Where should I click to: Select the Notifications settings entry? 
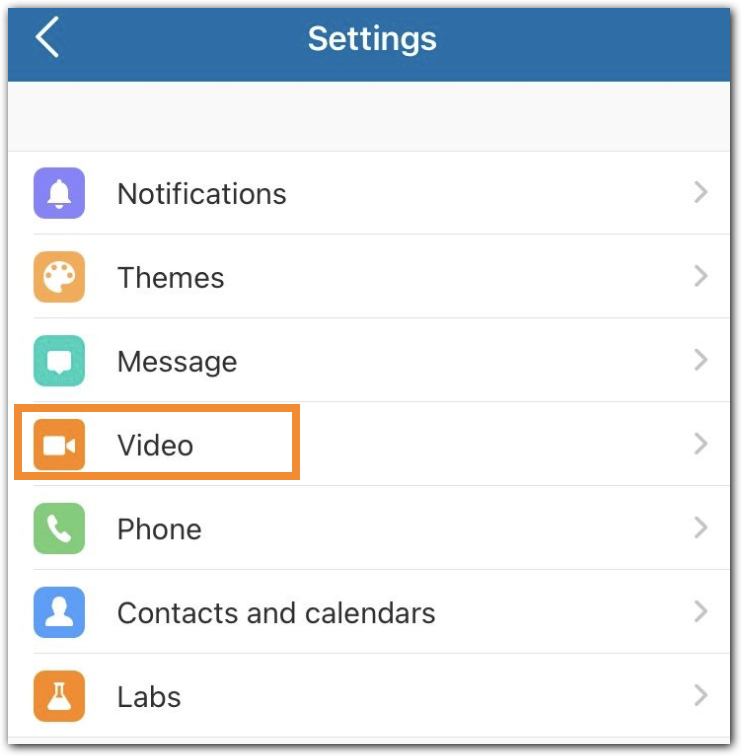tap(370, 193)
